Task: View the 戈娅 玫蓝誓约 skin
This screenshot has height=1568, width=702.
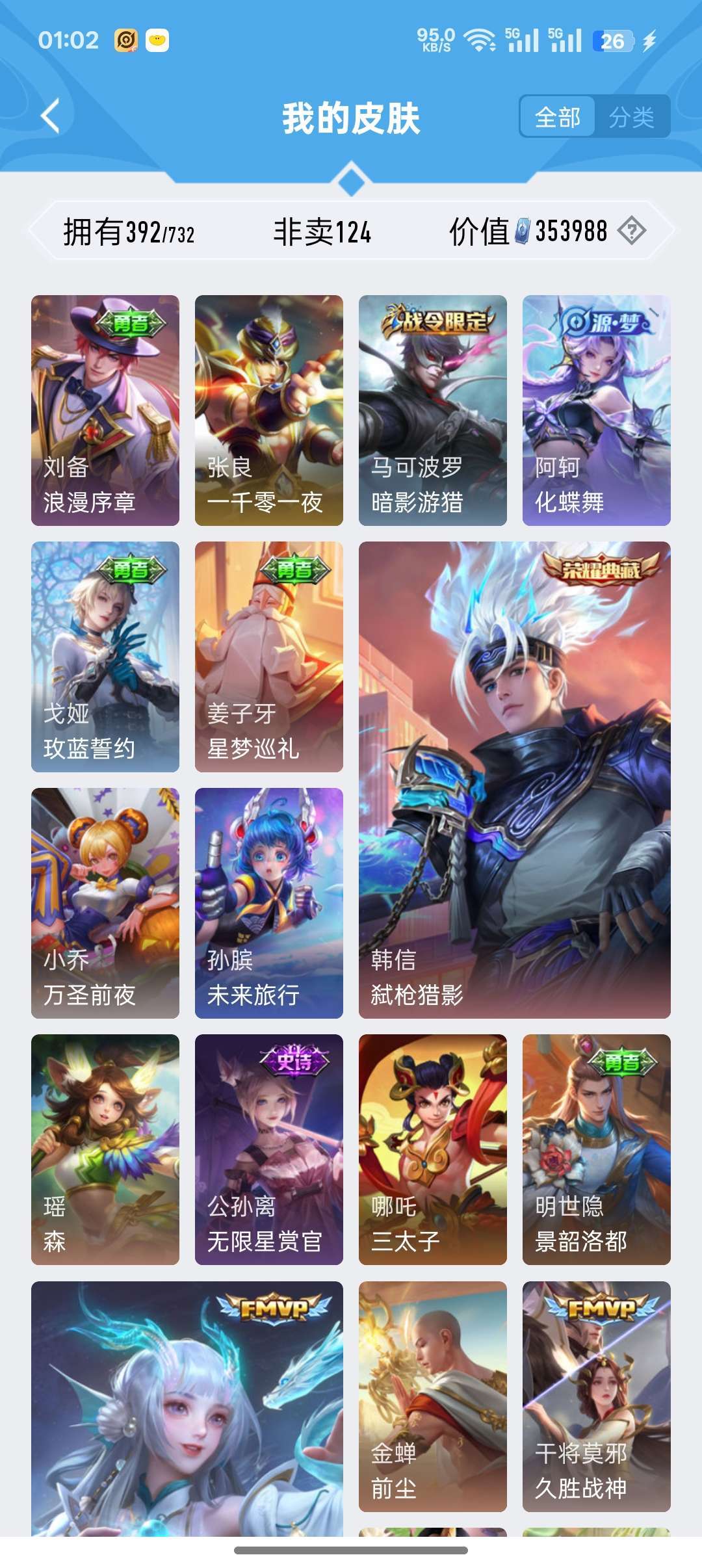Action: coord(105,657)
